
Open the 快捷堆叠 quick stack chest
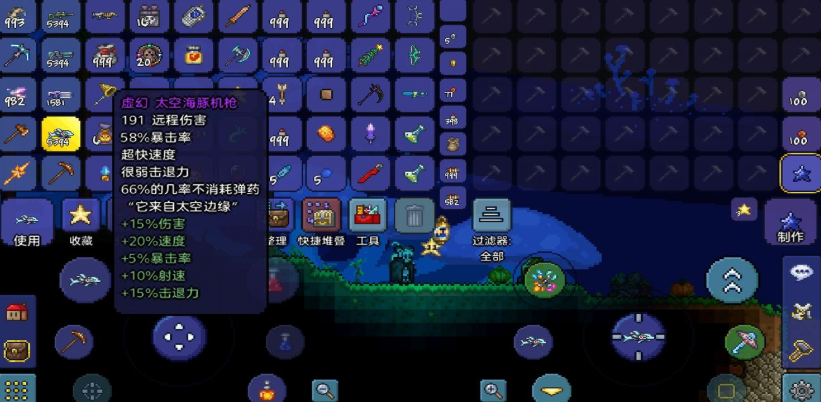322,219
